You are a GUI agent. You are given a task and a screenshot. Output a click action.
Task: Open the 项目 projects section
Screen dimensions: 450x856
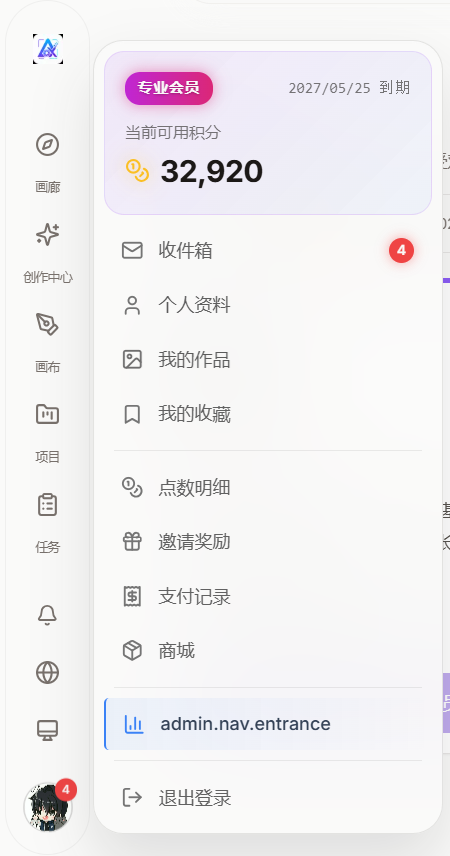48,432
